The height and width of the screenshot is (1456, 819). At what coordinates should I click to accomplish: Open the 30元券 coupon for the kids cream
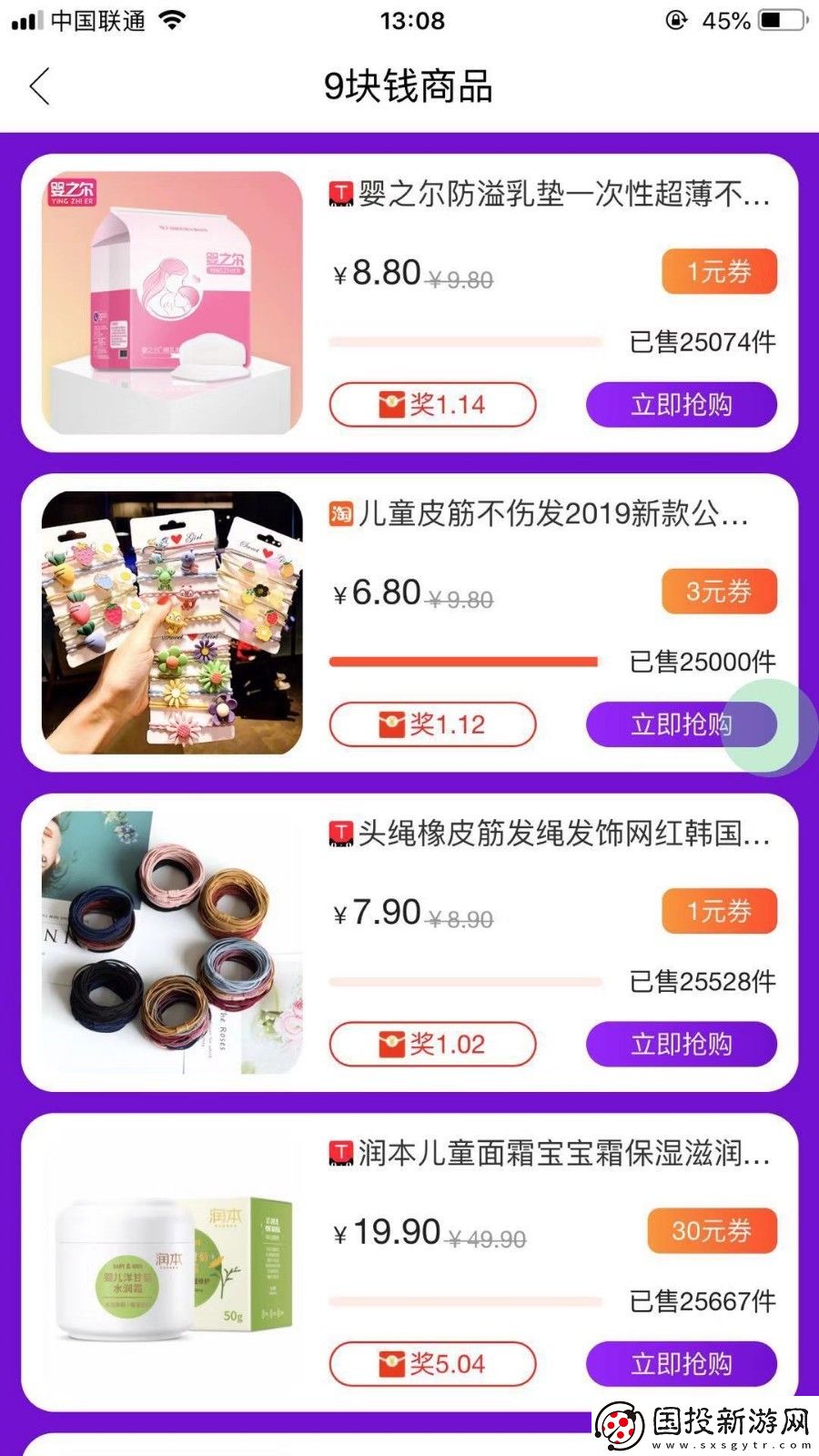tap(713, 1228)
